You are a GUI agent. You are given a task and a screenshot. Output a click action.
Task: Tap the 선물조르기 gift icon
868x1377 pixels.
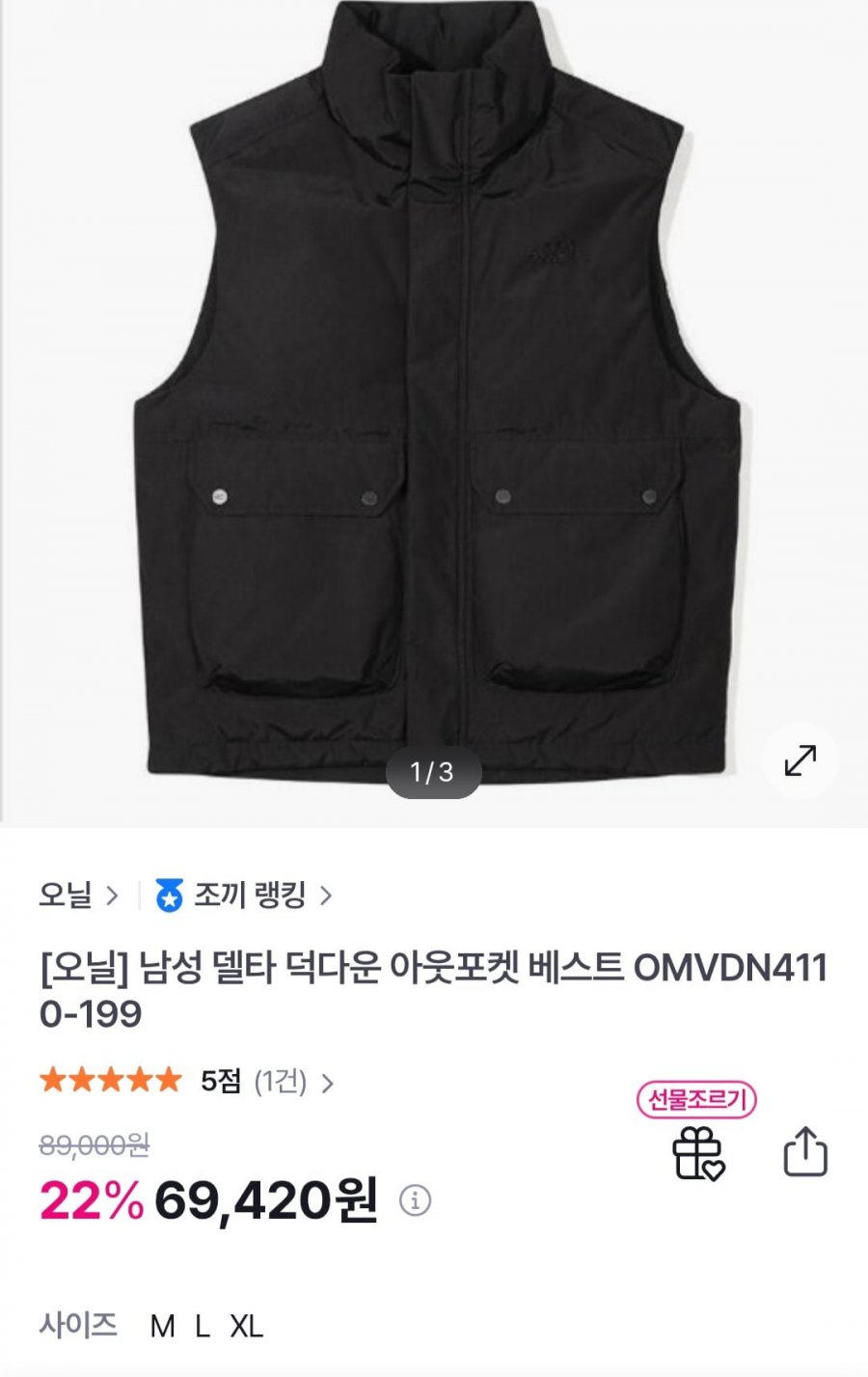(x=697, y=1153)
